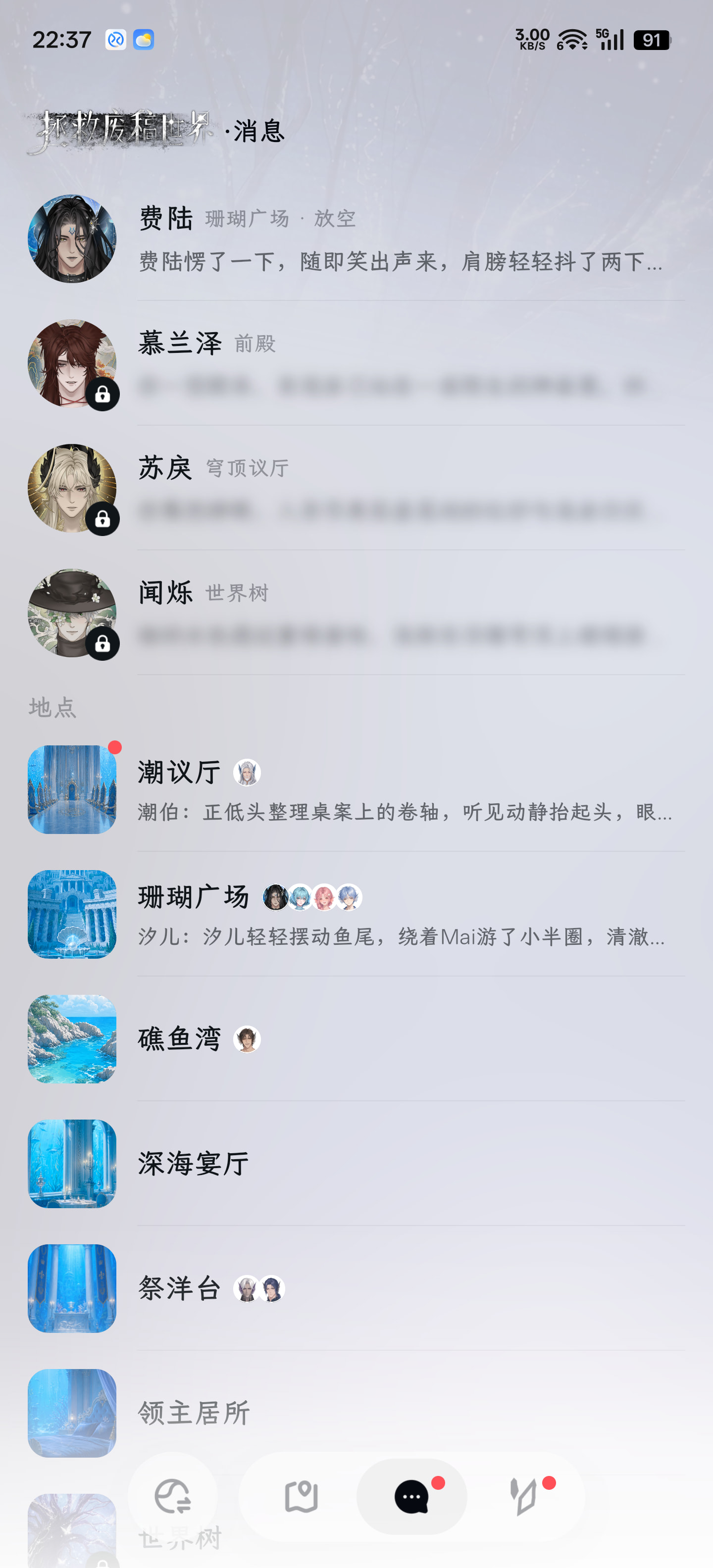
Task: Enter the 珊瑚广场 location chat
Action: pos(356,914)
